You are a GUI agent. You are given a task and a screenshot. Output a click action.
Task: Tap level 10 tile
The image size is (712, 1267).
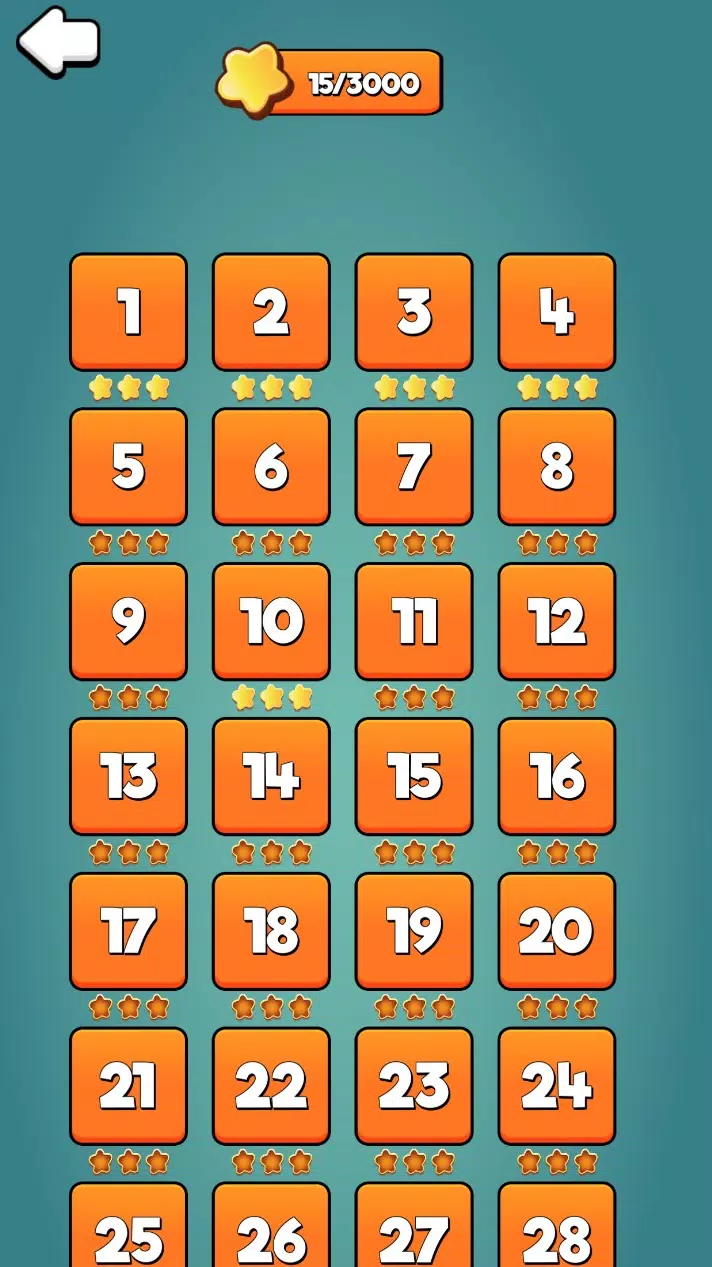(x=271, y=621)
